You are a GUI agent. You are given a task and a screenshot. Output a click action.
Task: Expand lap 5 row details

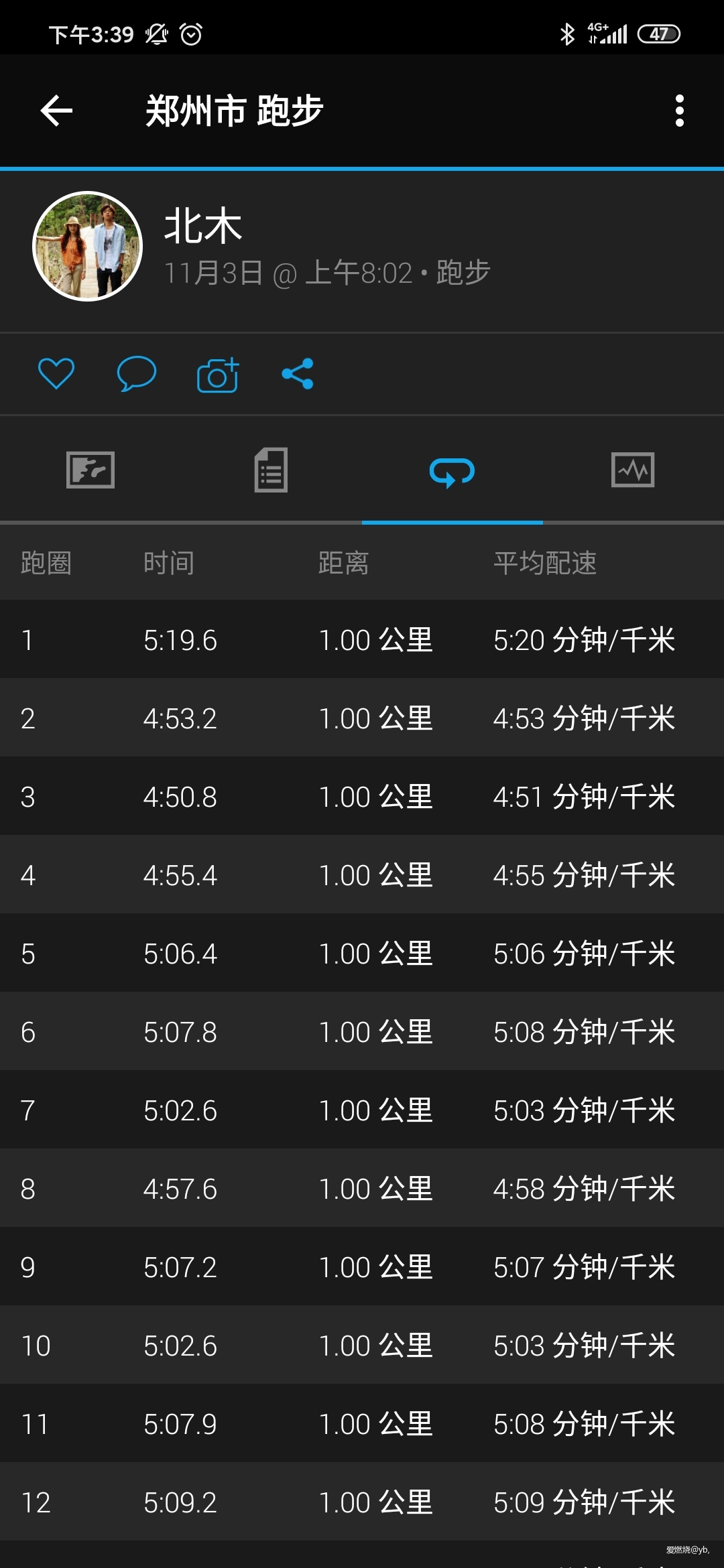pyautogui.click(x=362, y=953)
